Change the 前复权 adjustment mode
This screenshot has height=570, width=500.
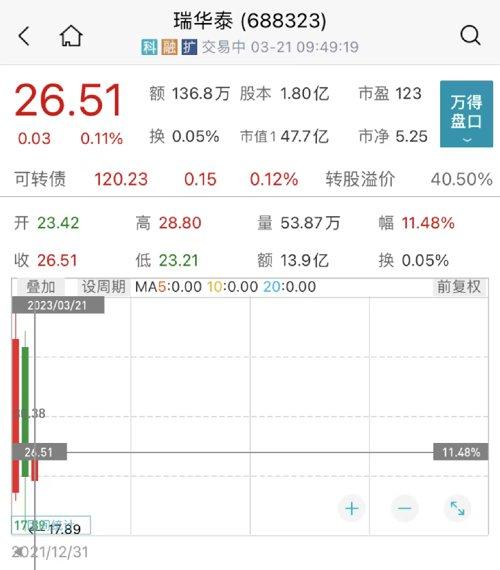coord(459,287)
